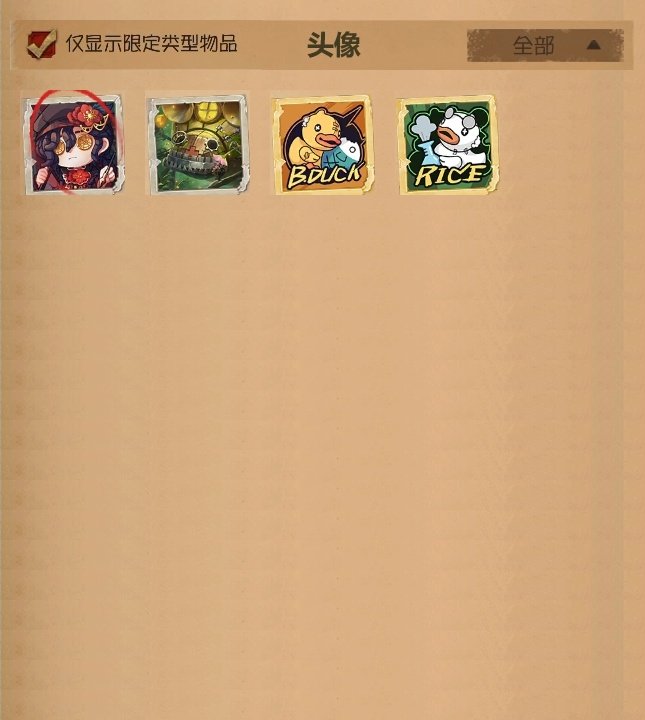Choose the green goggles character avatar

tap(197, 144)
